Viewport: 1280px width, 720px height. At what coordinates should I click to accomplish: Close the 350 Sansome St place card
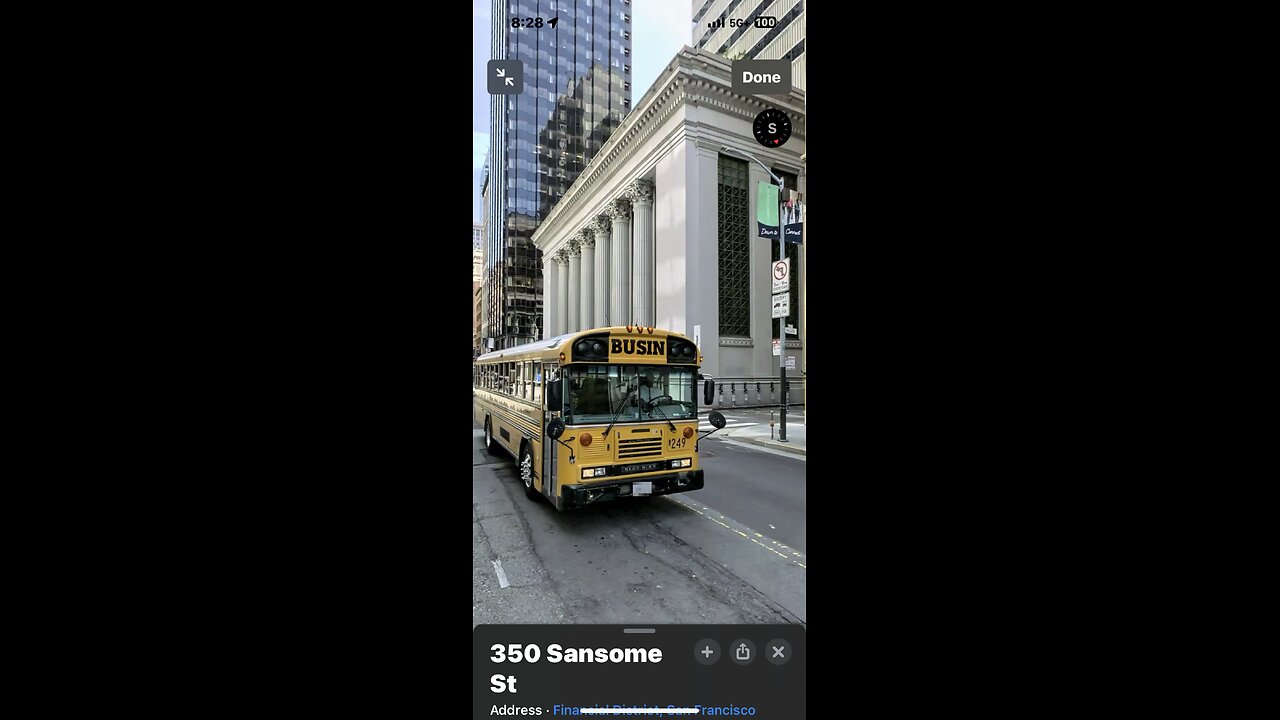pos(778,652)
